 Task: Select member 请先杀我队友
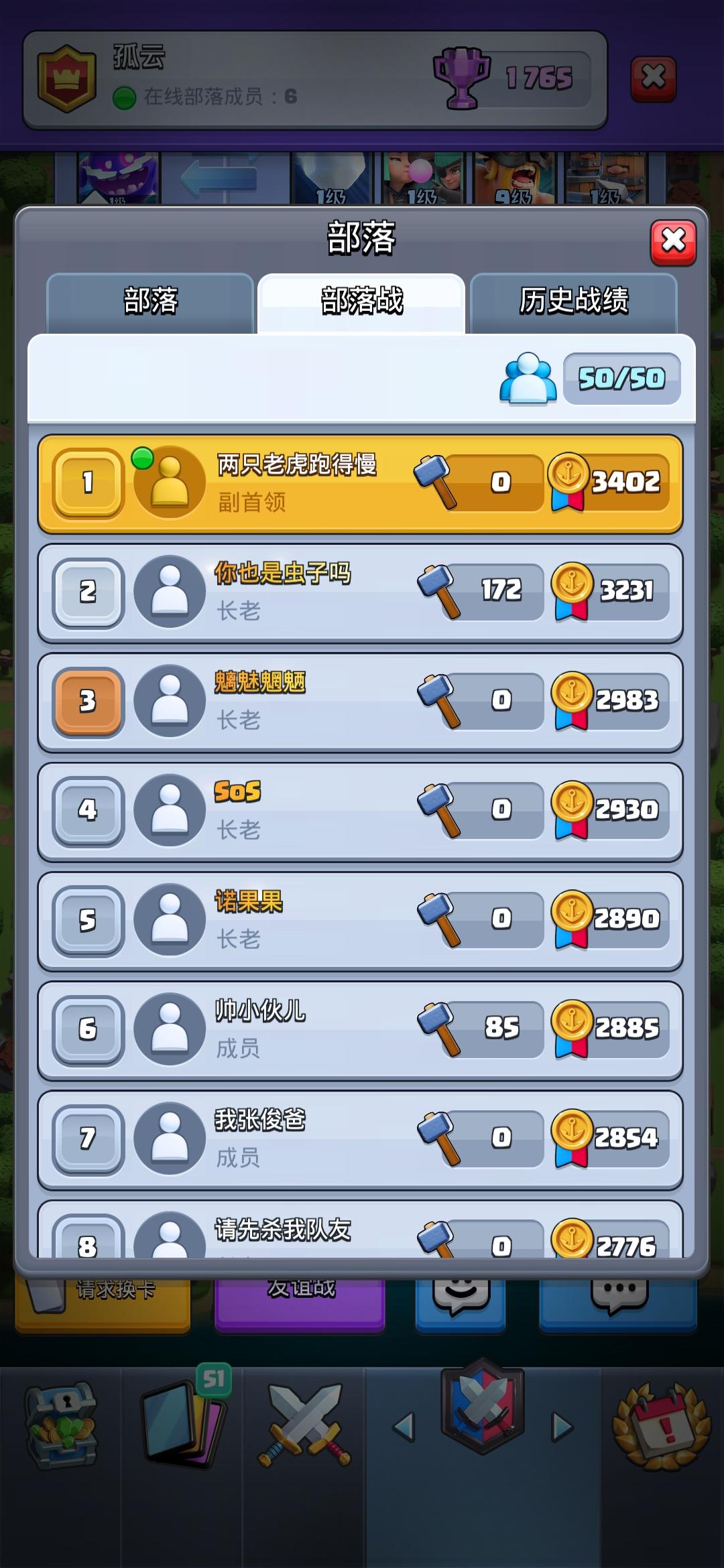(361, 1228)
